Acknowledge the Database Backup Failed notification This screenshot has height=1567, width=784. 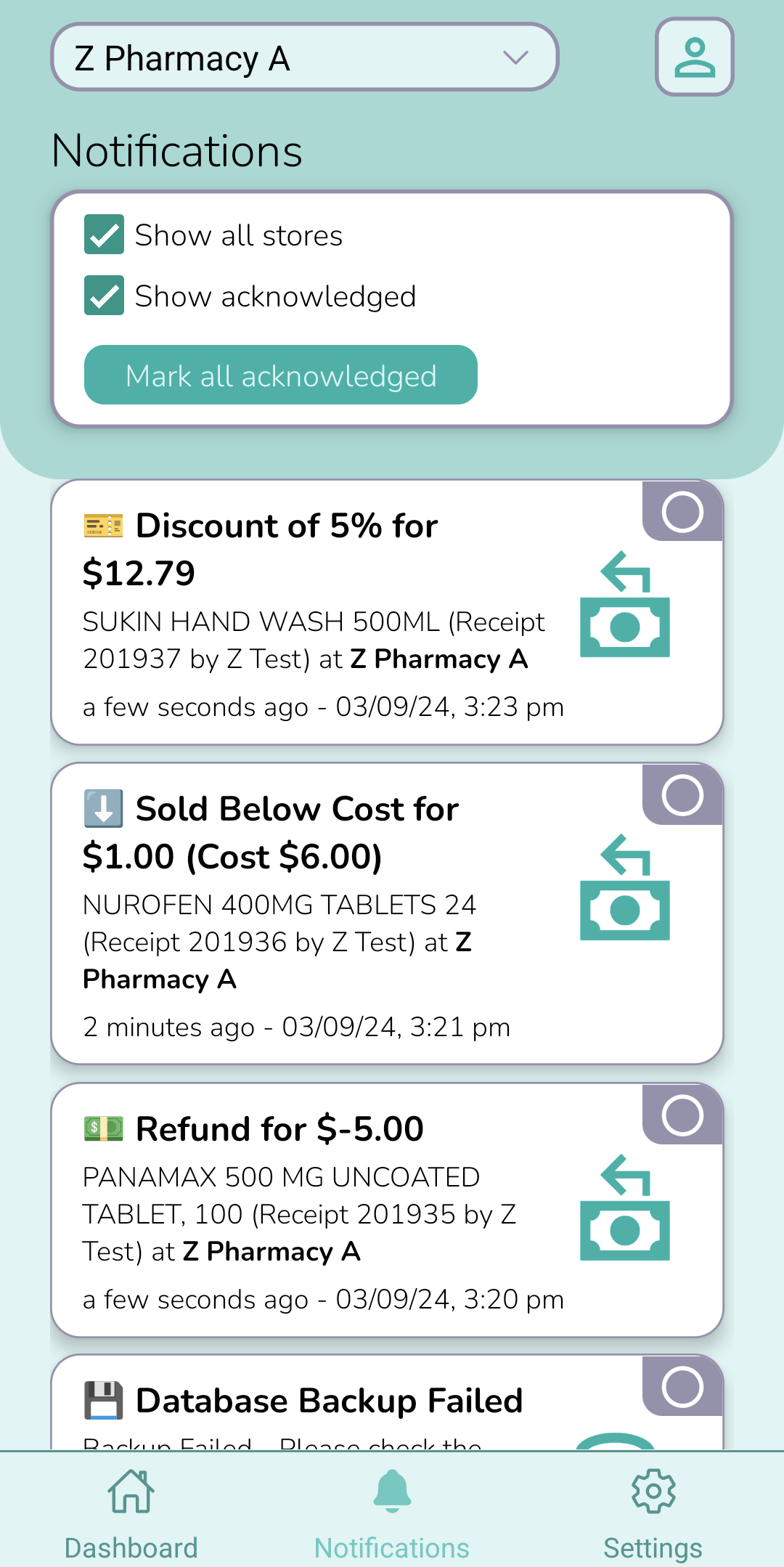click(682, 1387)
